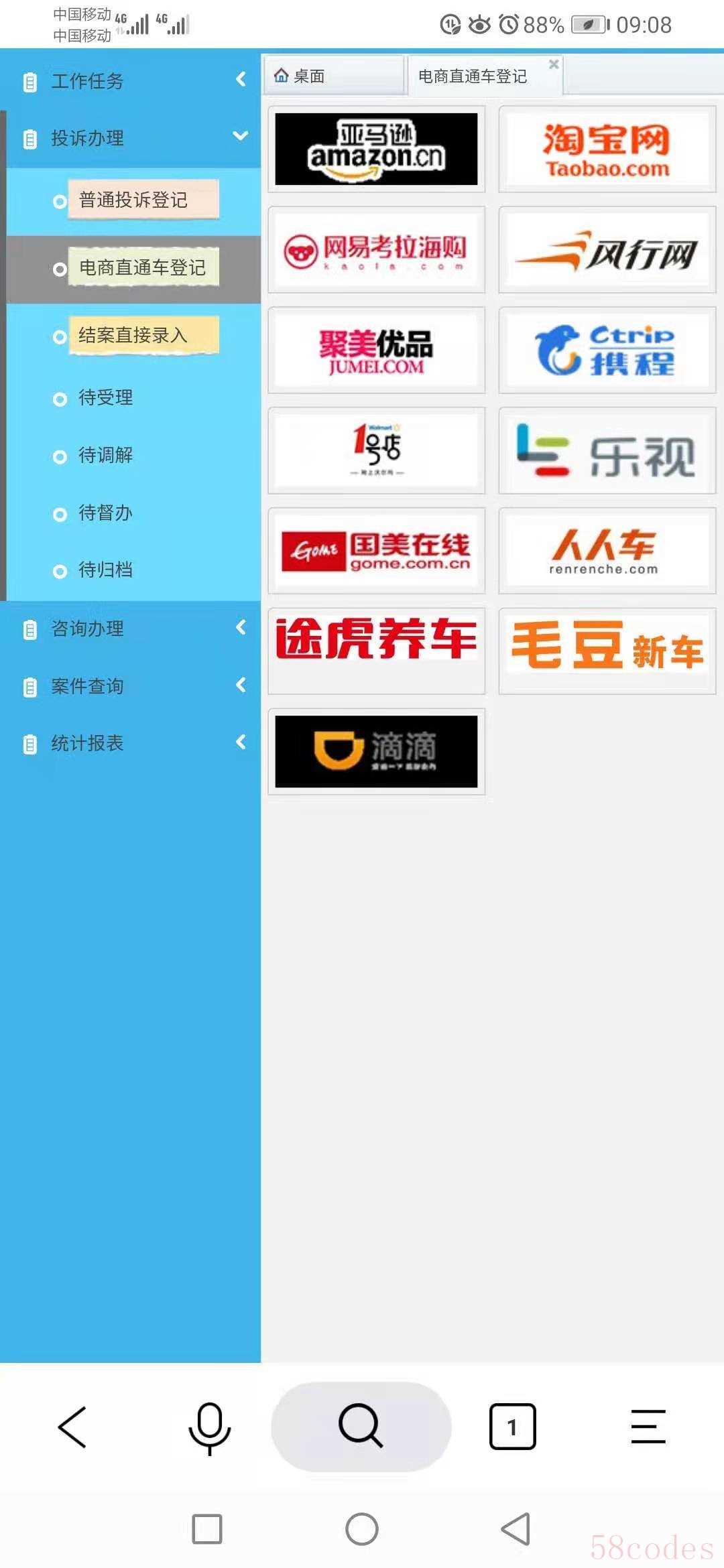Expand the 咨询办理 section
This screenshot has width=724, height=1568.
pos(131,629)
